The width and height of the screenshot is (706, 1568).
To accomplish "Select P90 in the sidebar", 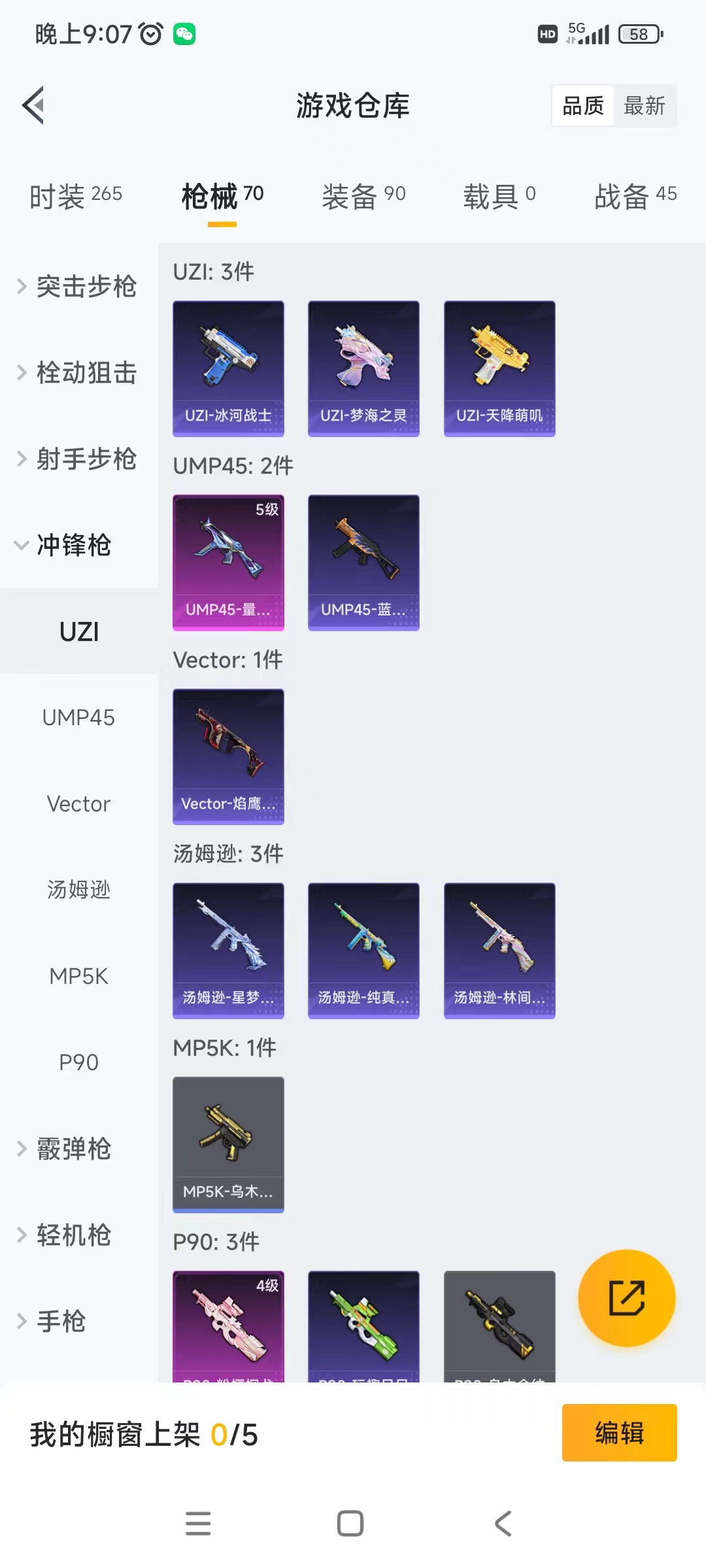I will click(x=80, y=1062).
